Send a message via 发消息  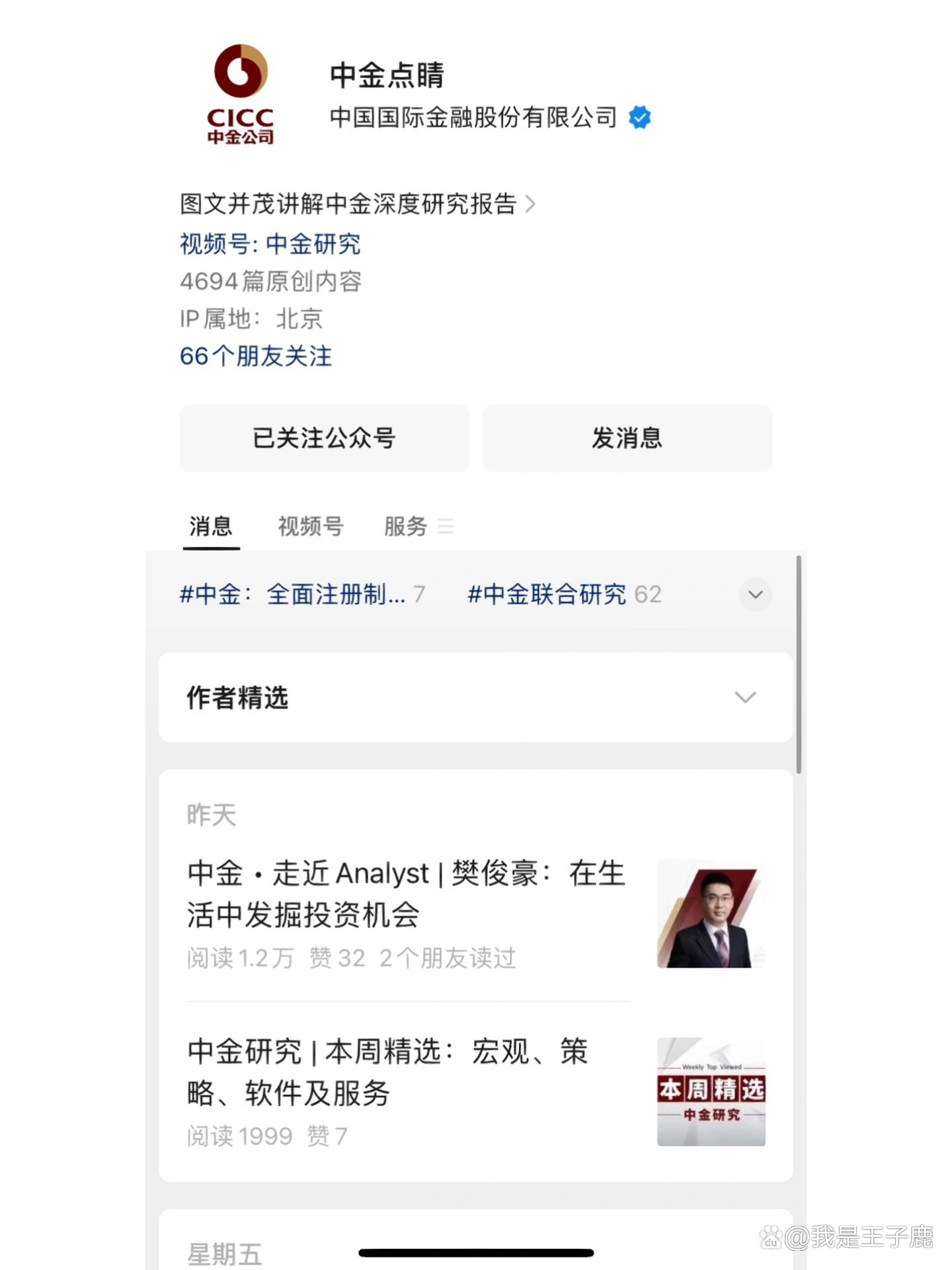(627, 438)
